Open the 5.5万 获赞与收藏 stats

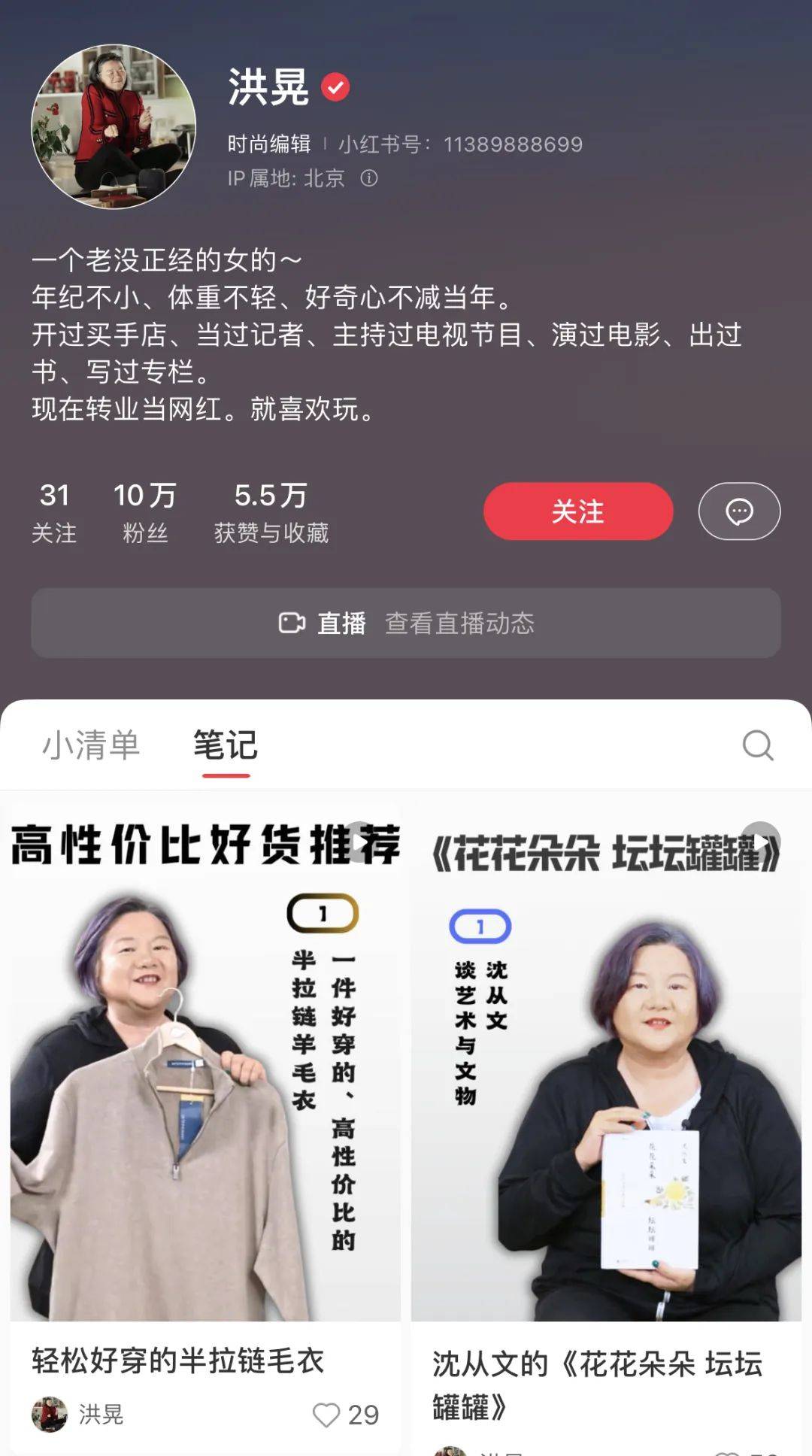coord(271,513)
